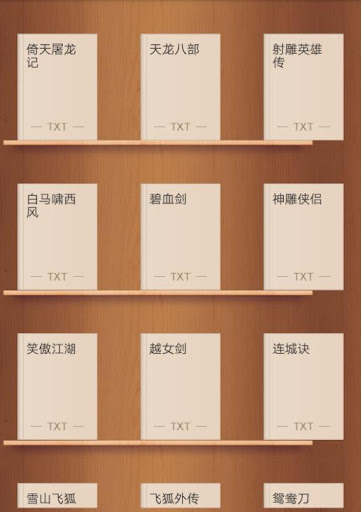
Task: Open the book 白马啸西风
Action: 57,237
